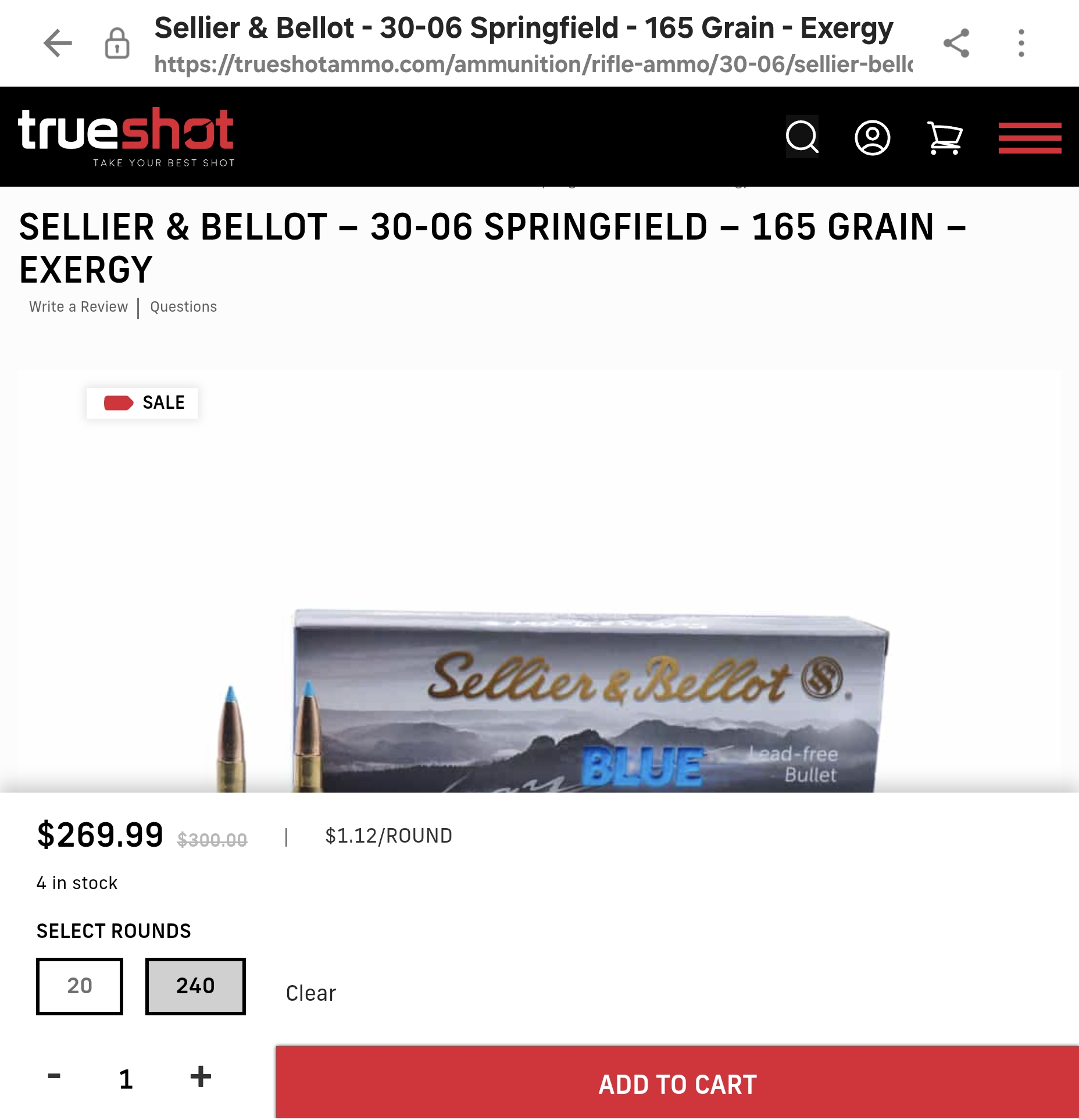Select the 240 rounds option
1079x1120 pixels.
pyautogui.click(x=195, y=986)
